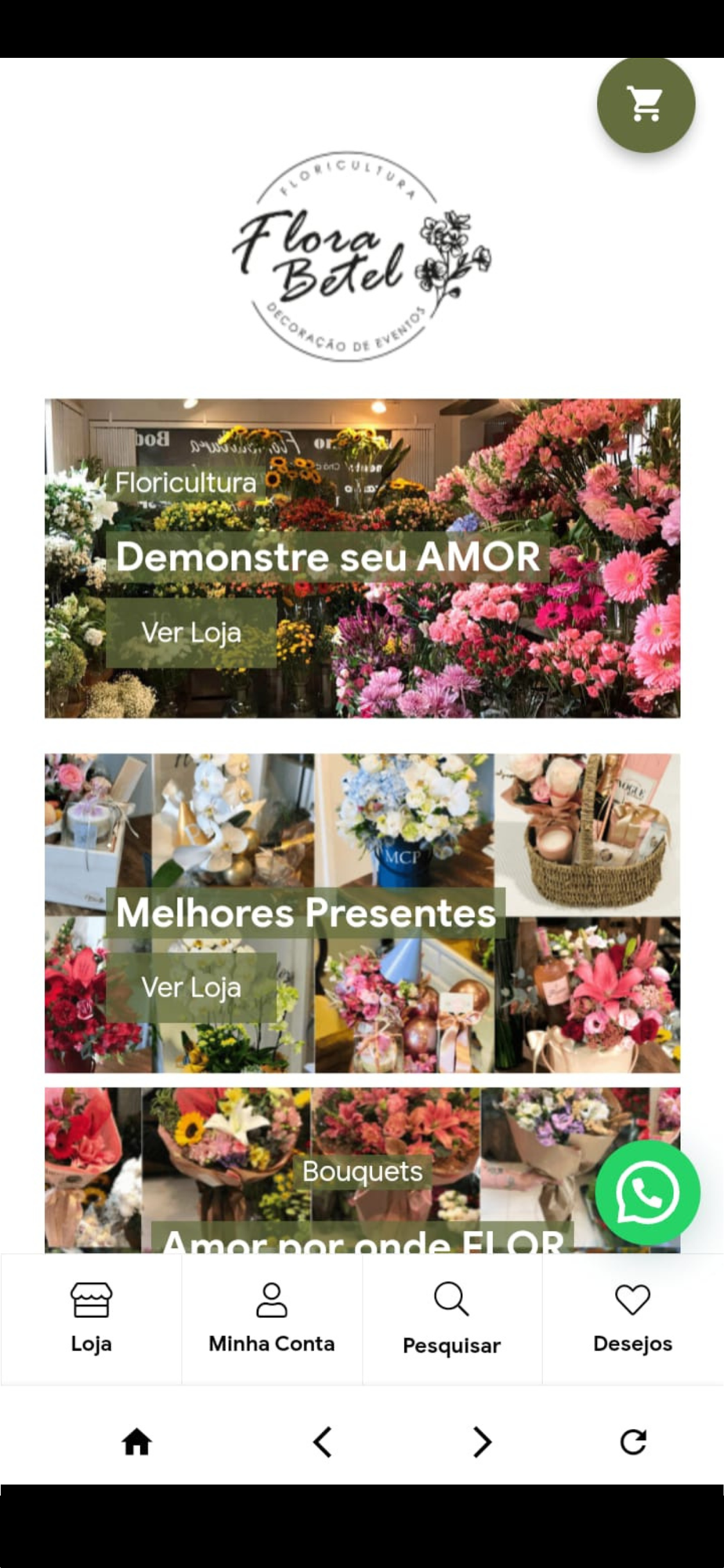
Task: Navigate back to previous page
Action: tap(323, 1442)
